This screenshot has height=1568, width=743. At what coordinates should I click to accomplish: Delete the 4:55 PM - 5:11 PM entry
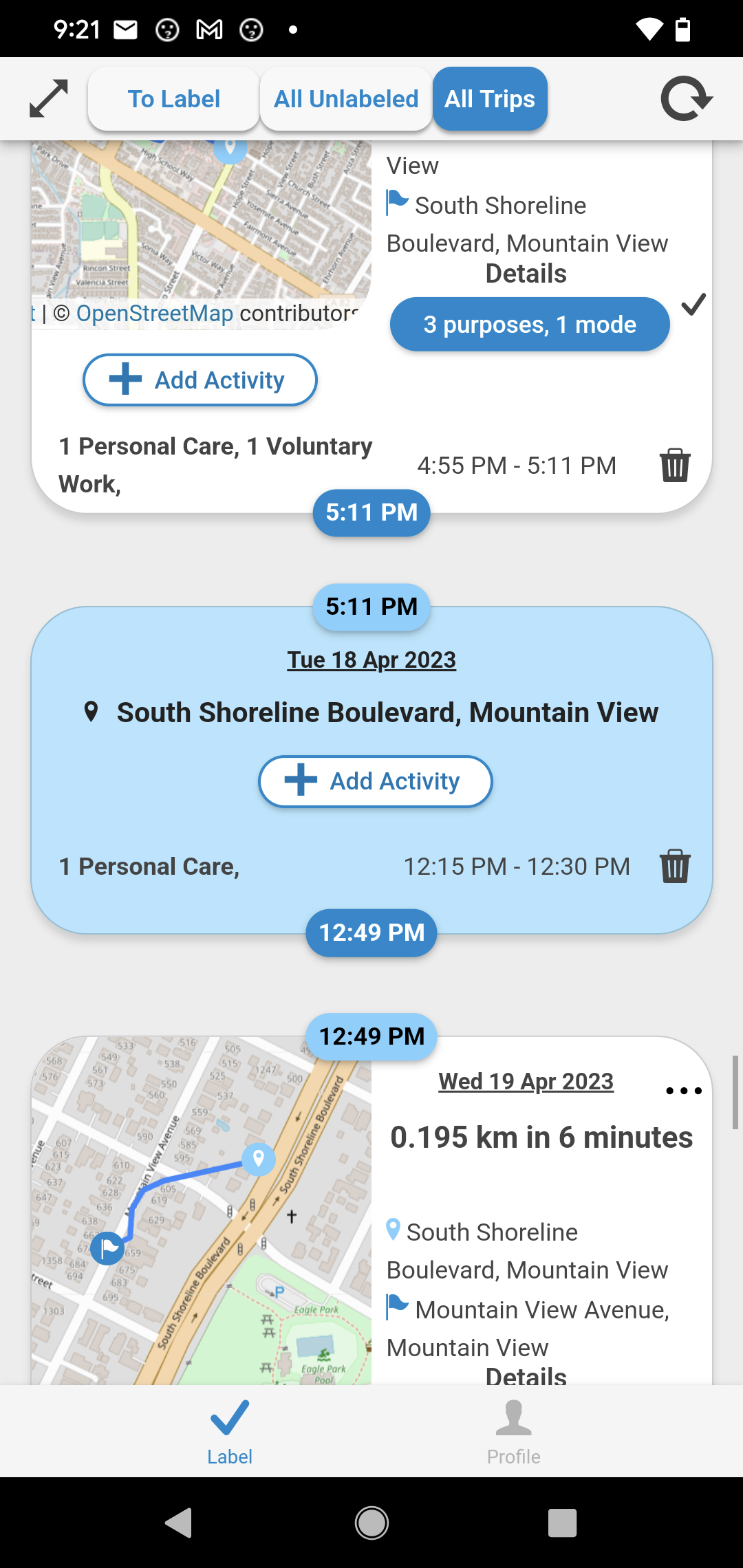point(675,466)
